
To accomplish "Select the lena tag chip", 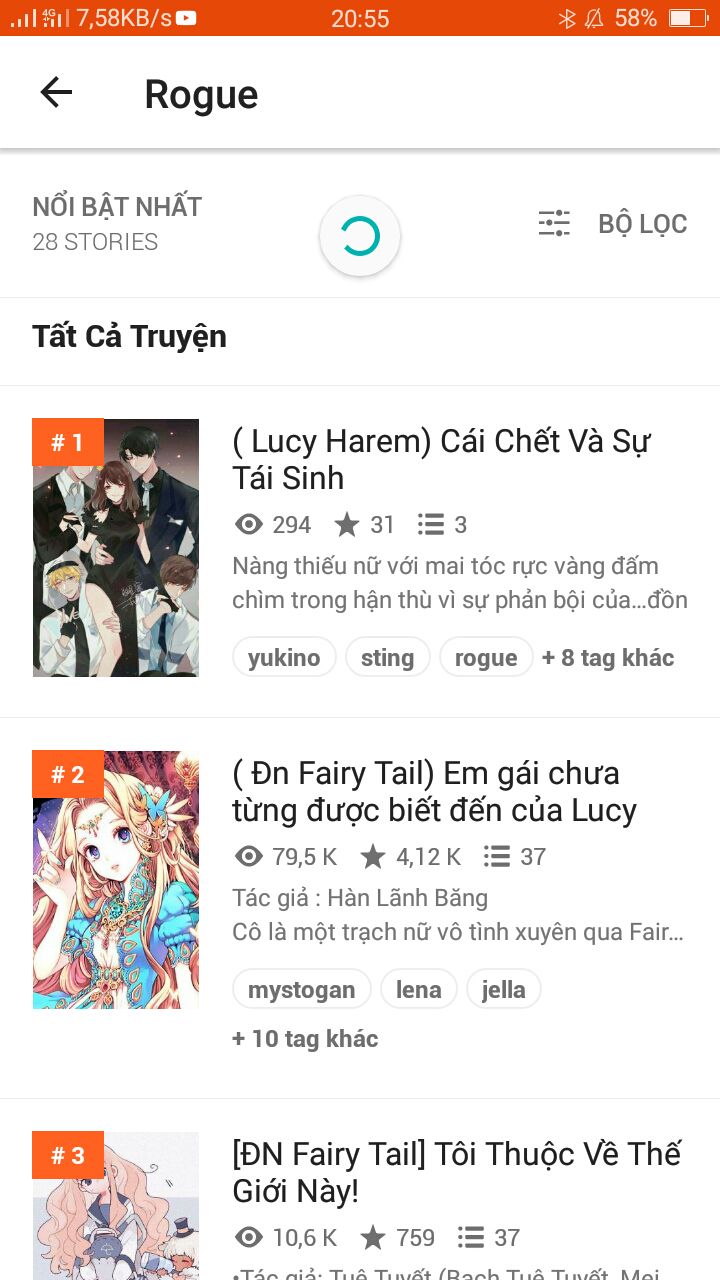I will click(418, 990).
